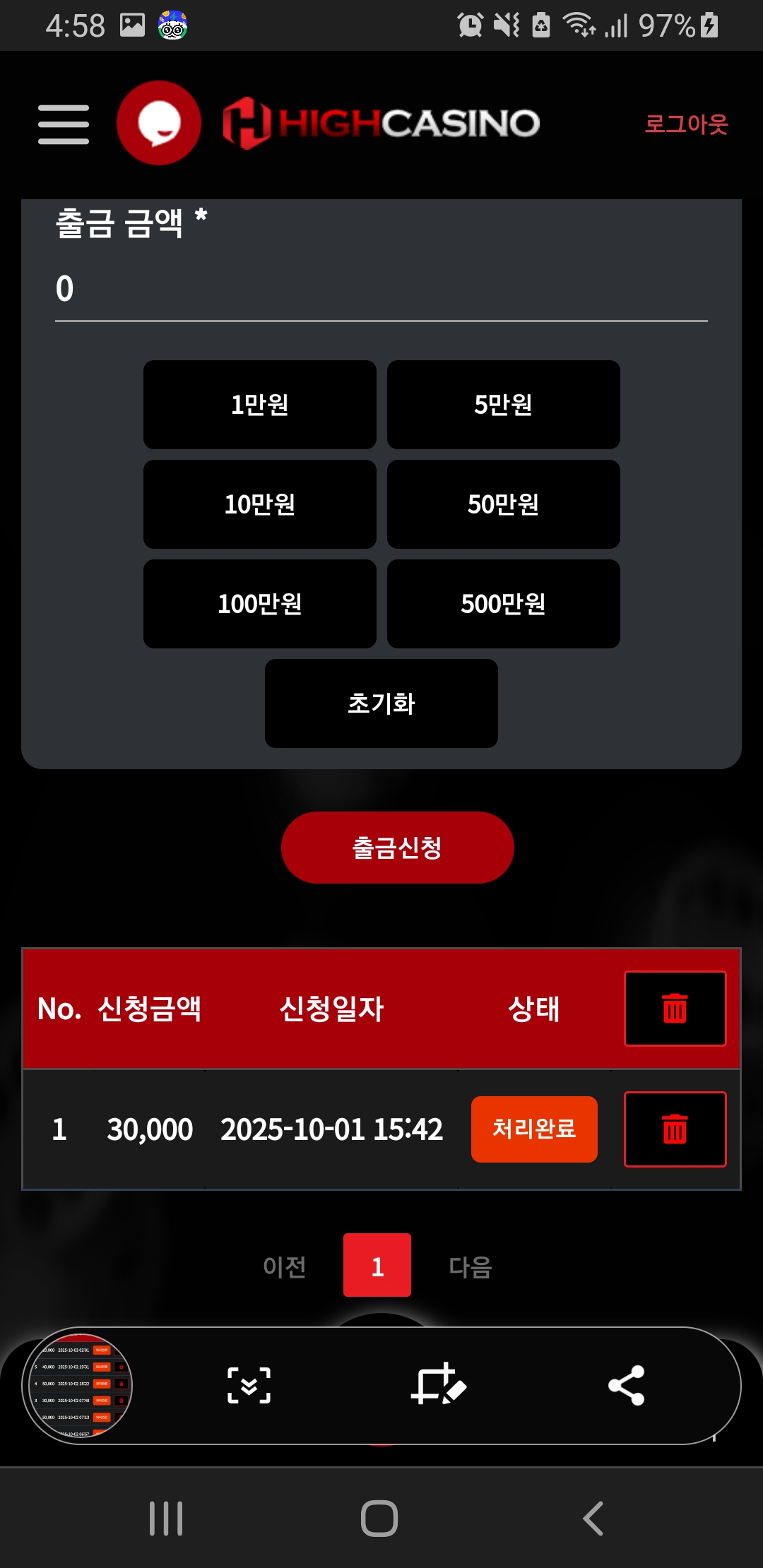Crop and edit the screenshot
This screenshot has width=763, height=1568.
pos(438,1385)
